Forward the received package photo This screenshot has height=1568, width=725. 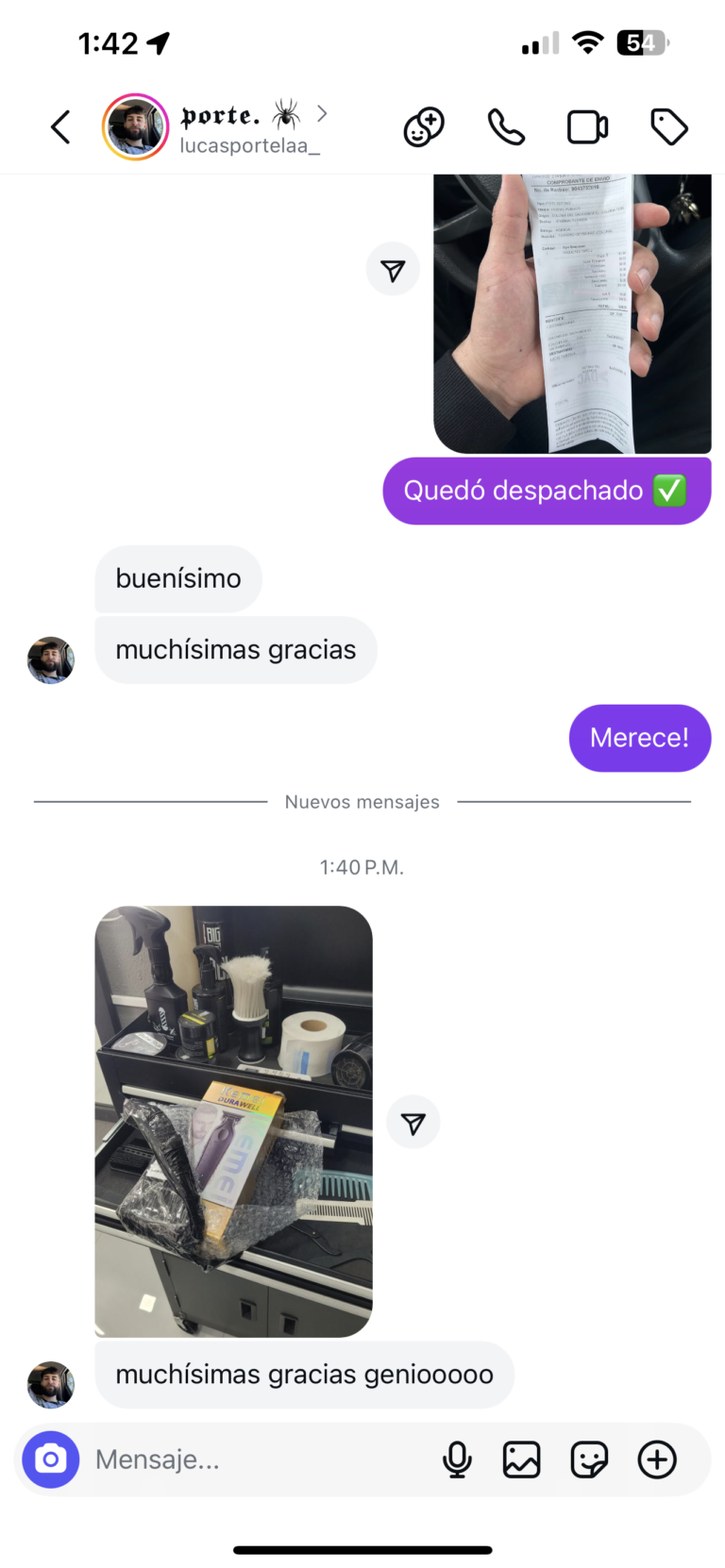413,1122
